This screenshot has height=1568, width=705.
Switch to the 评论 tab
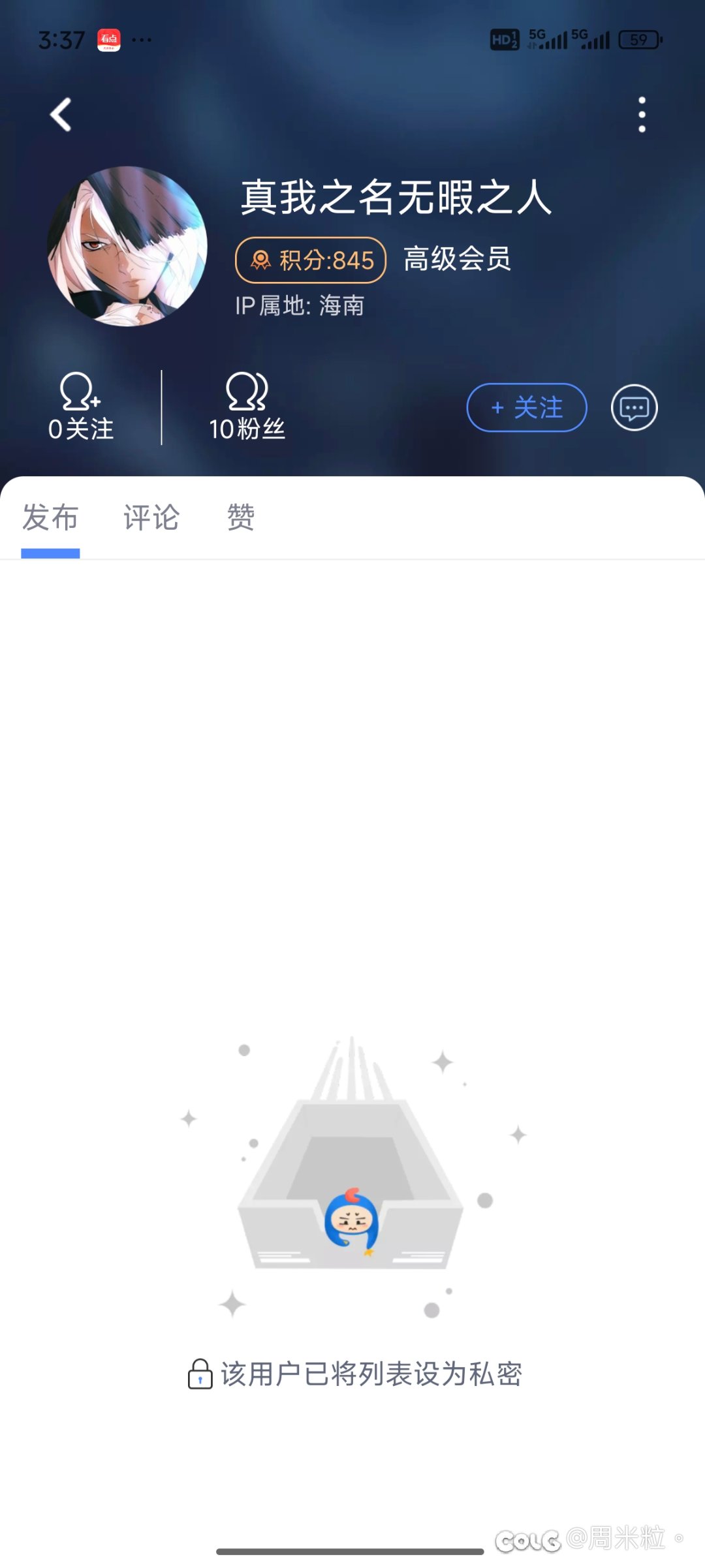[x=151, y=518]
